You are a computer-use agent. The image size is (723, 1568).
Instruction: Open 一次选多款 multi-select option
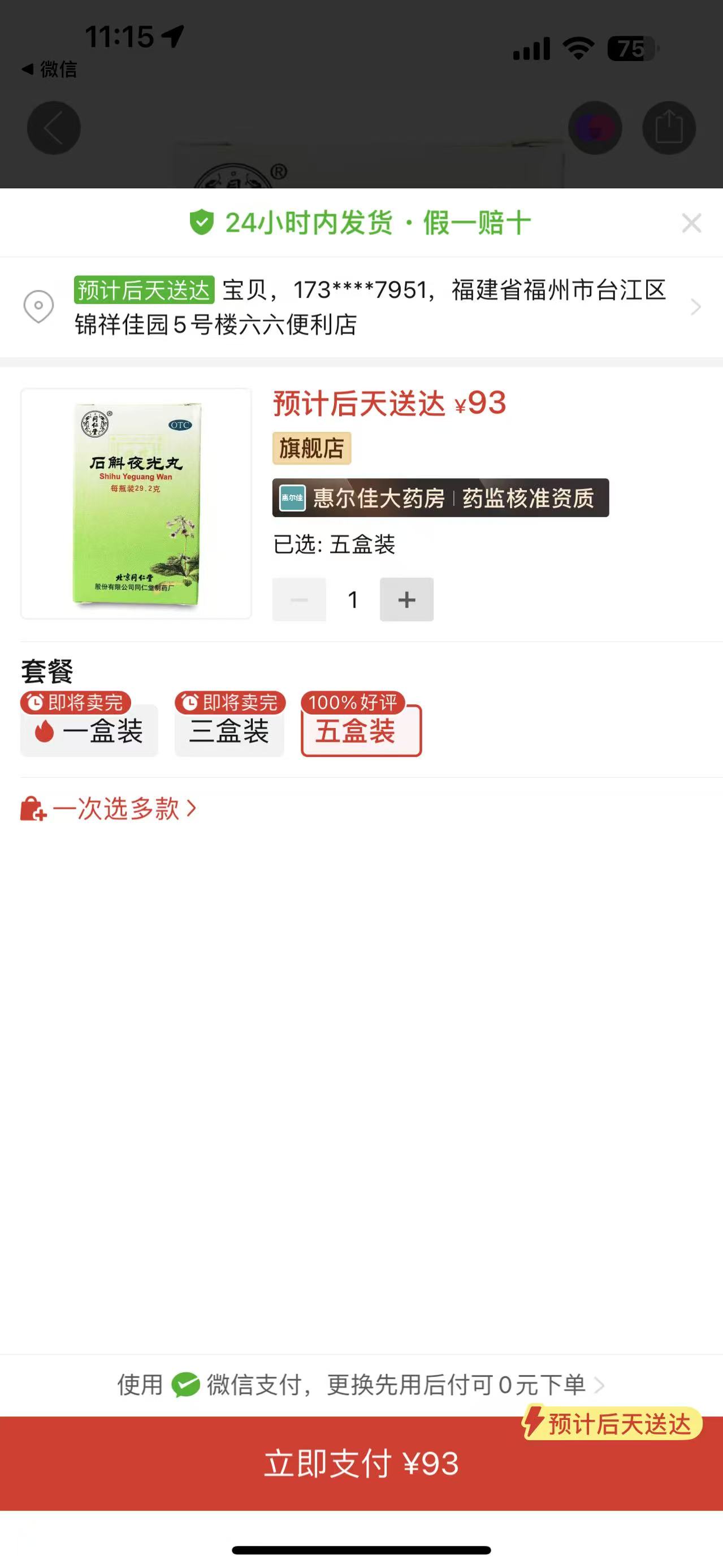[x=110, y=809]
